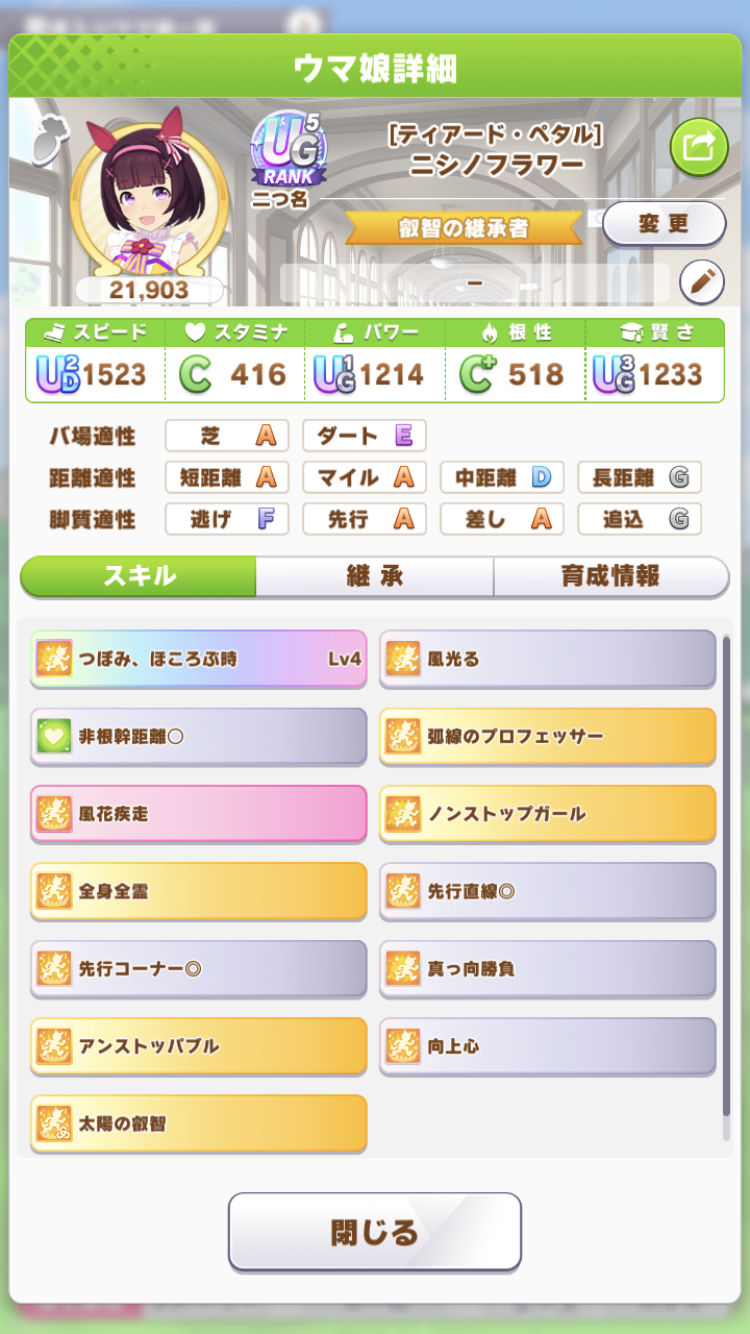Tap the 変更 button
Viewport: 750px width, 1334px height.
tap(664, 223)
